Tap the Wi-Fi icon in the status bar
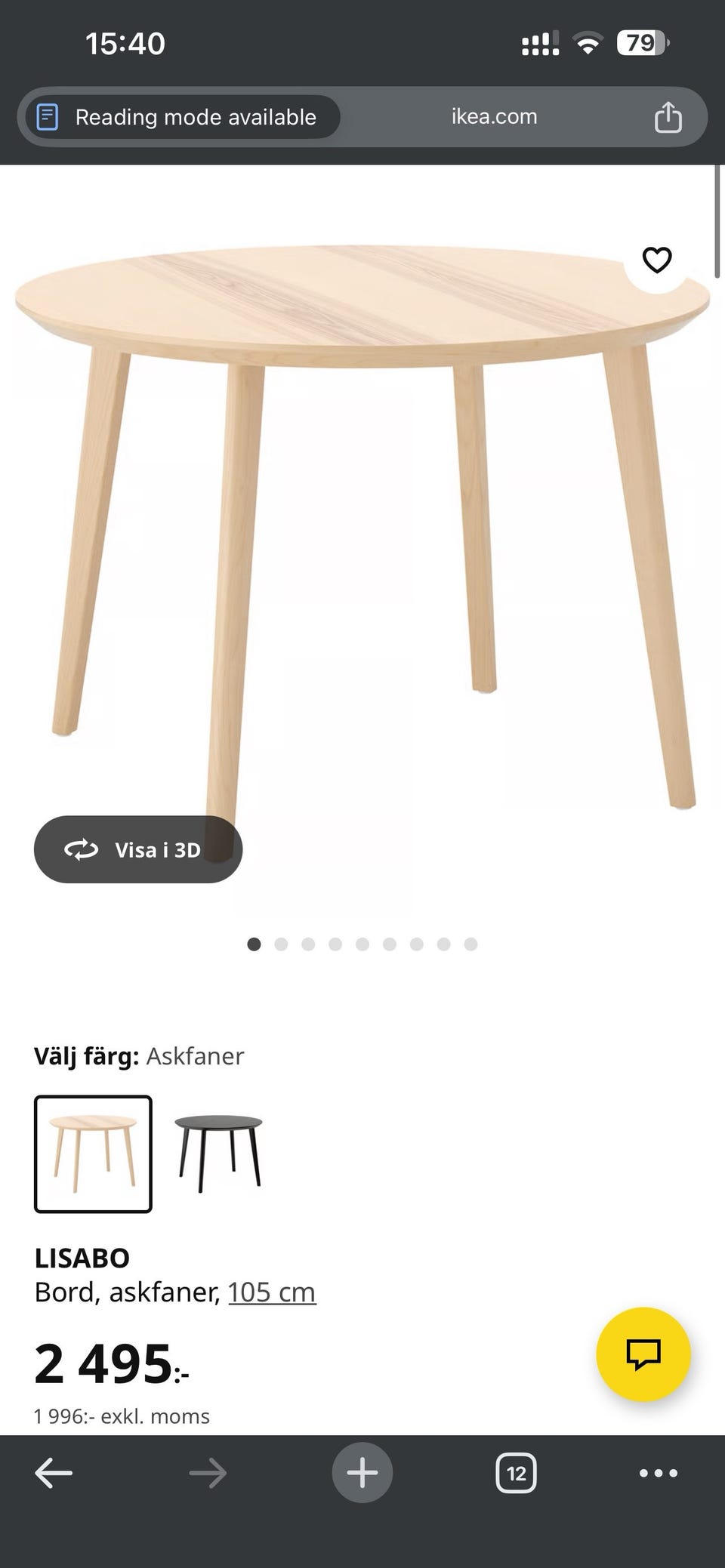The width and height of the screenshot is (725, 1568). coord(590,43)
